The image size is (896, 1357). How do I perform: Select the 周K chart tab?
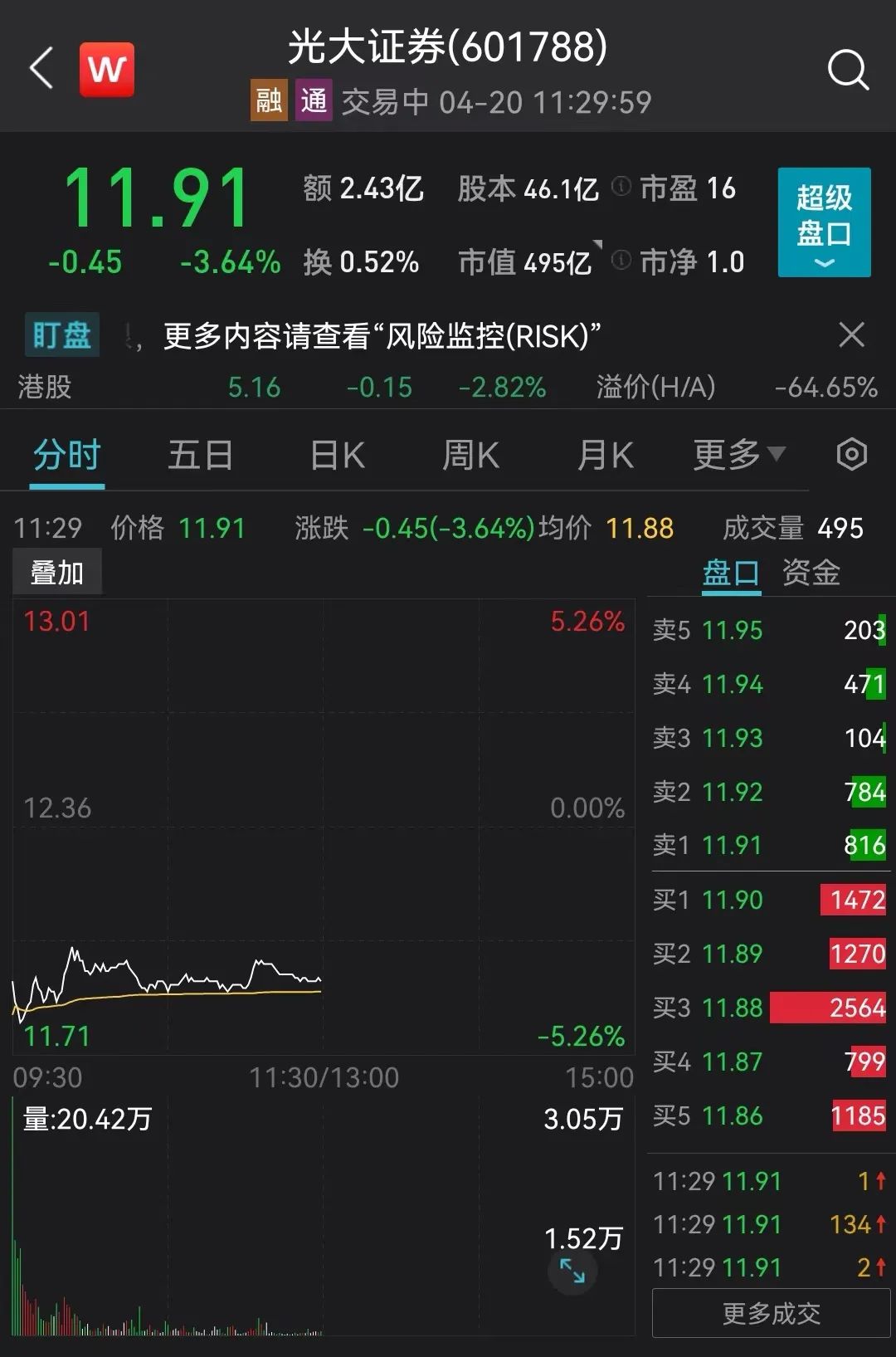(x=470, y=456)
